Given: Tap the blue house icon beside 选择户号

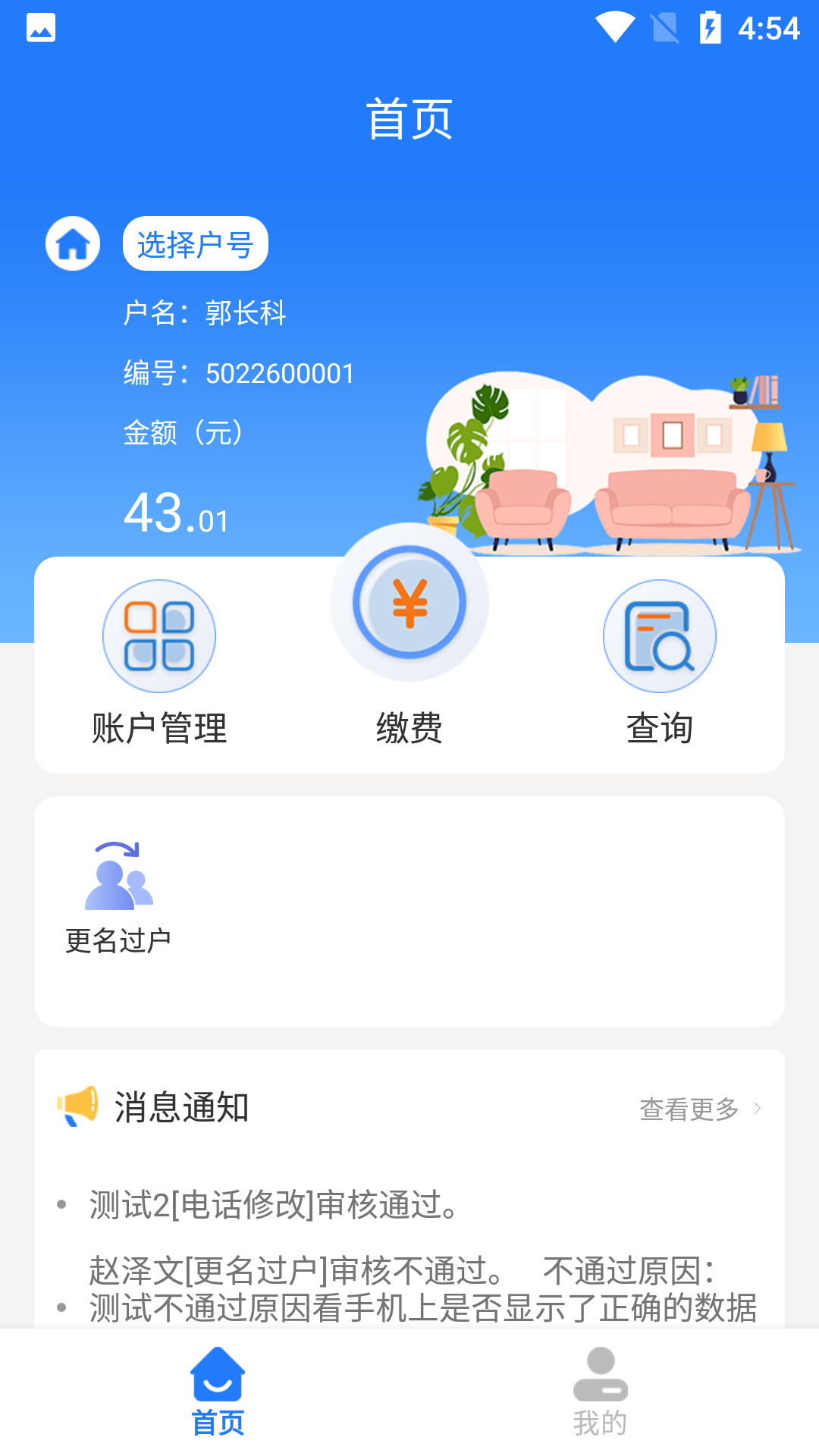Looking at the screenshot, I should click(x=72, y=243).
